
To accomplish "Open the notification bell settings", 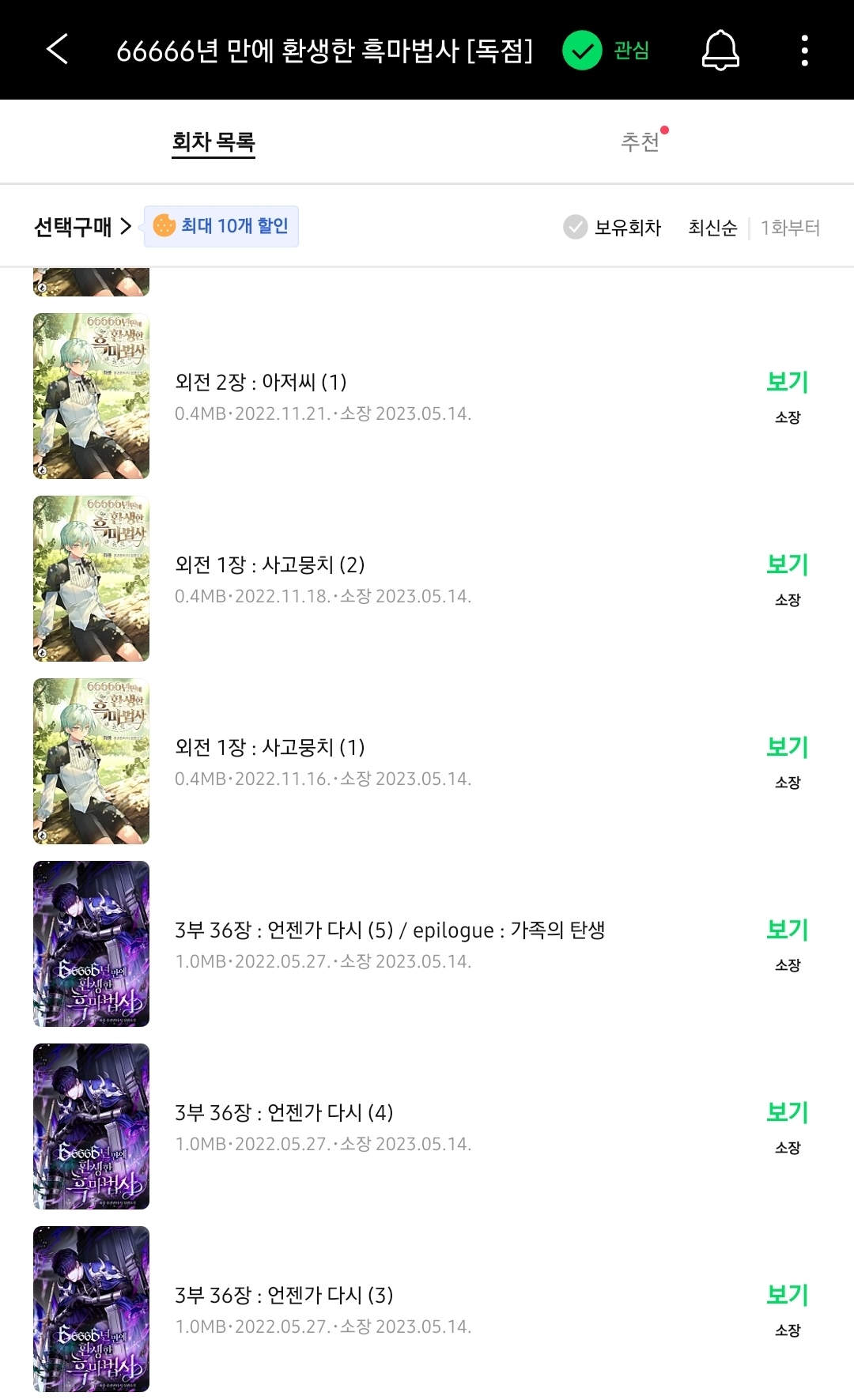I will pyautogui.click(x=720, y=51).
